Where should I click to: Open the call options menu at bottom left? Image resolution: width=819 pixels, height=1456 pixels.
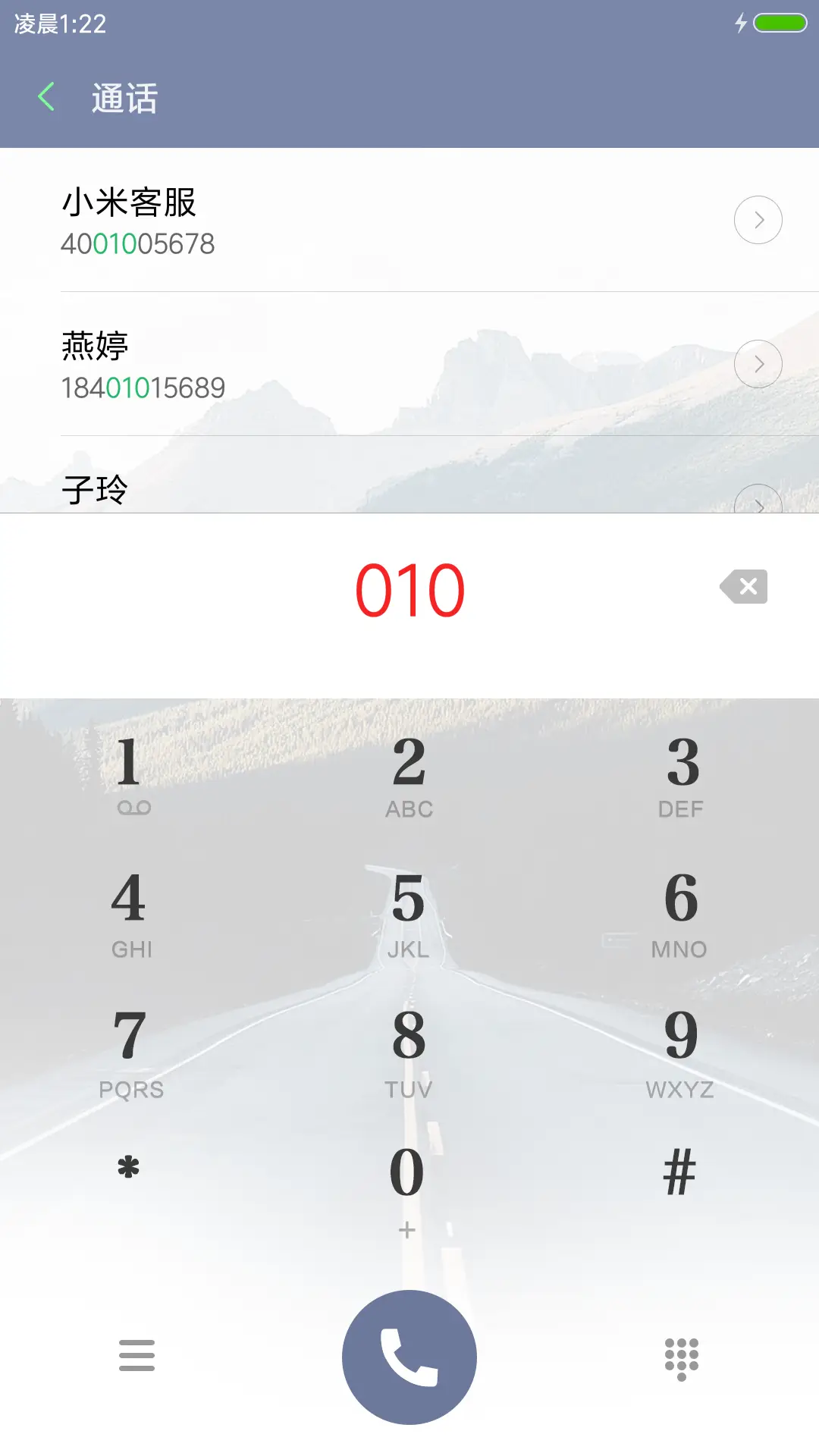click(136, 1355)
